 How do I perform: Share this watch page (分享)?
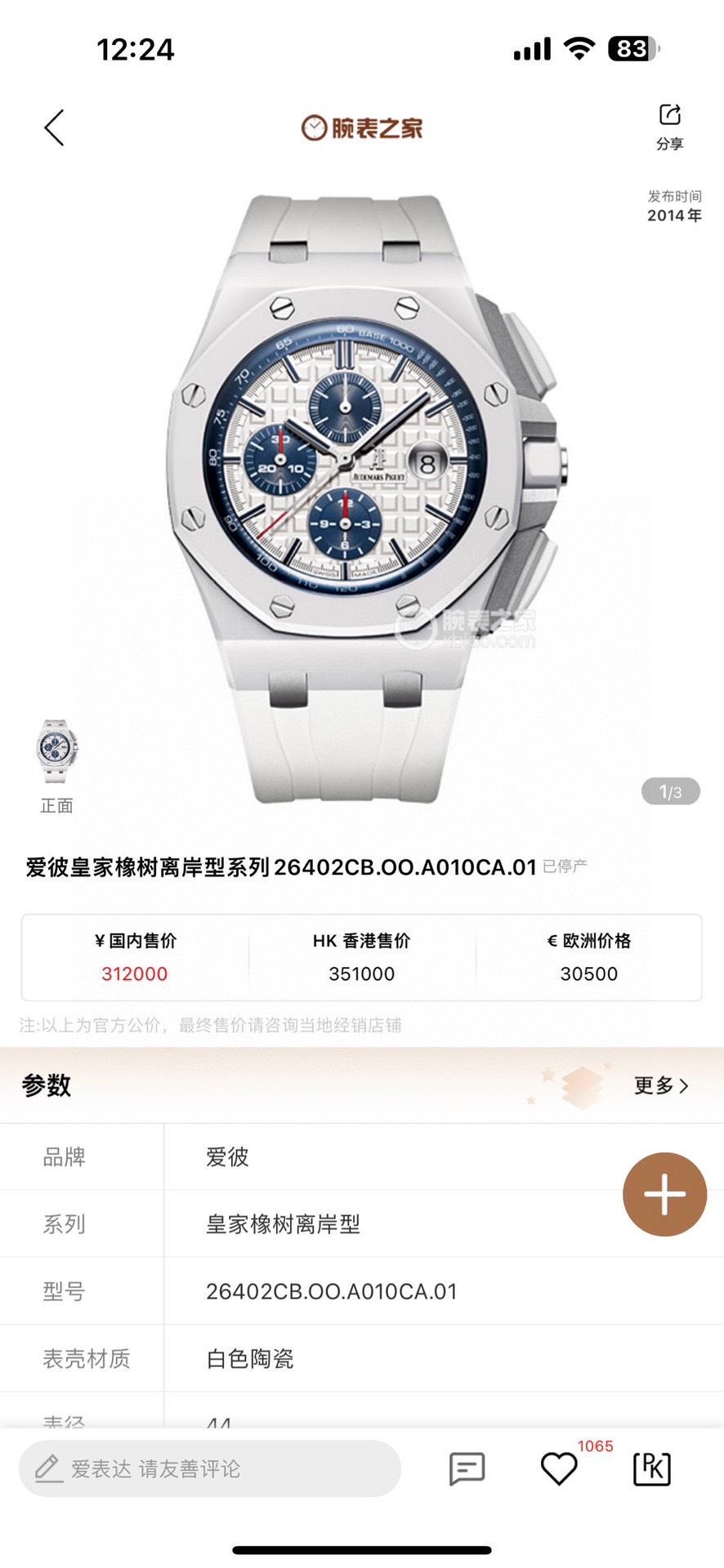(x=669, y=126)
